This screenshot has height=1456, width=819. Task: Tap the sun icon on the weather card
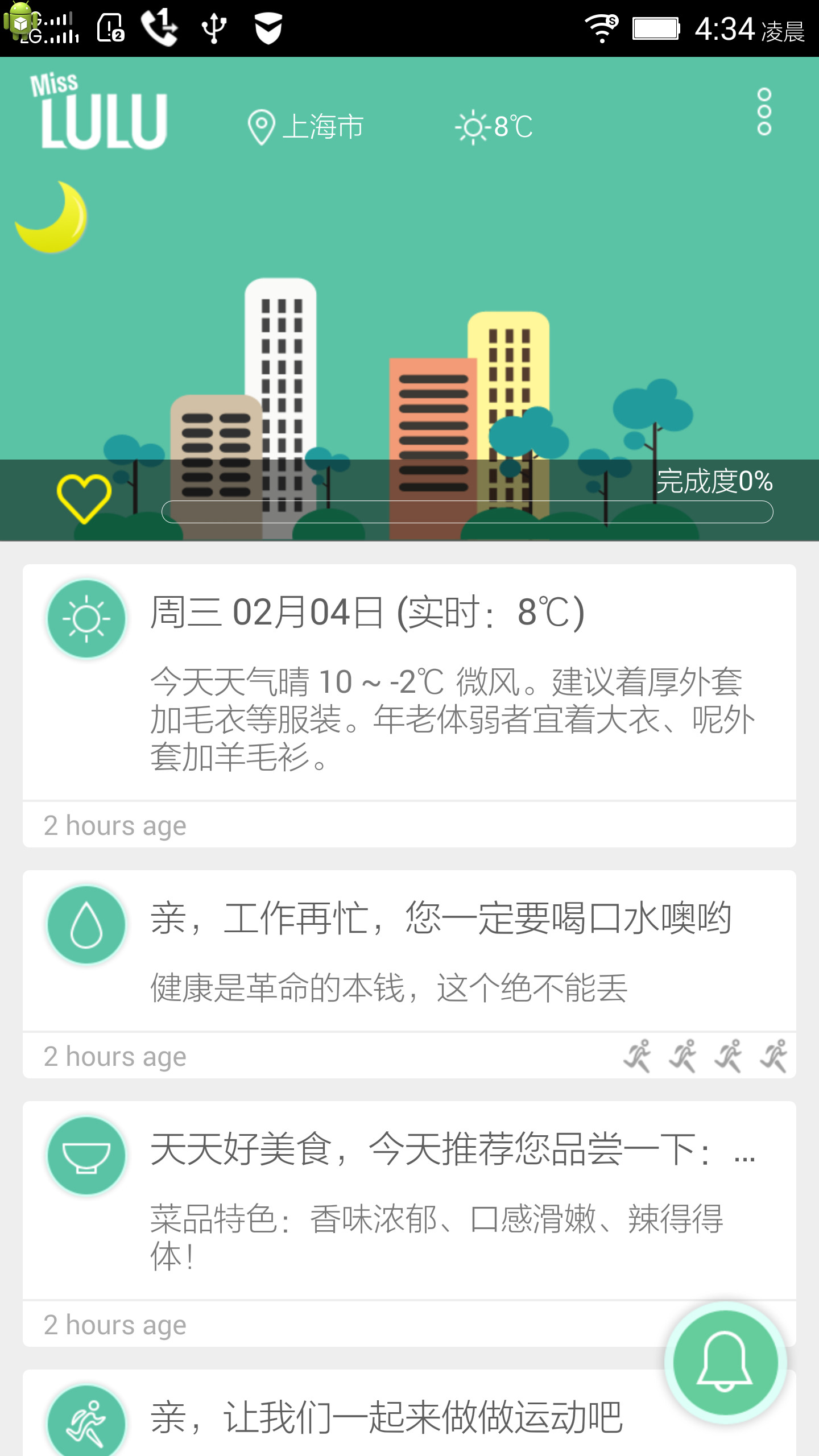point(86,619)
